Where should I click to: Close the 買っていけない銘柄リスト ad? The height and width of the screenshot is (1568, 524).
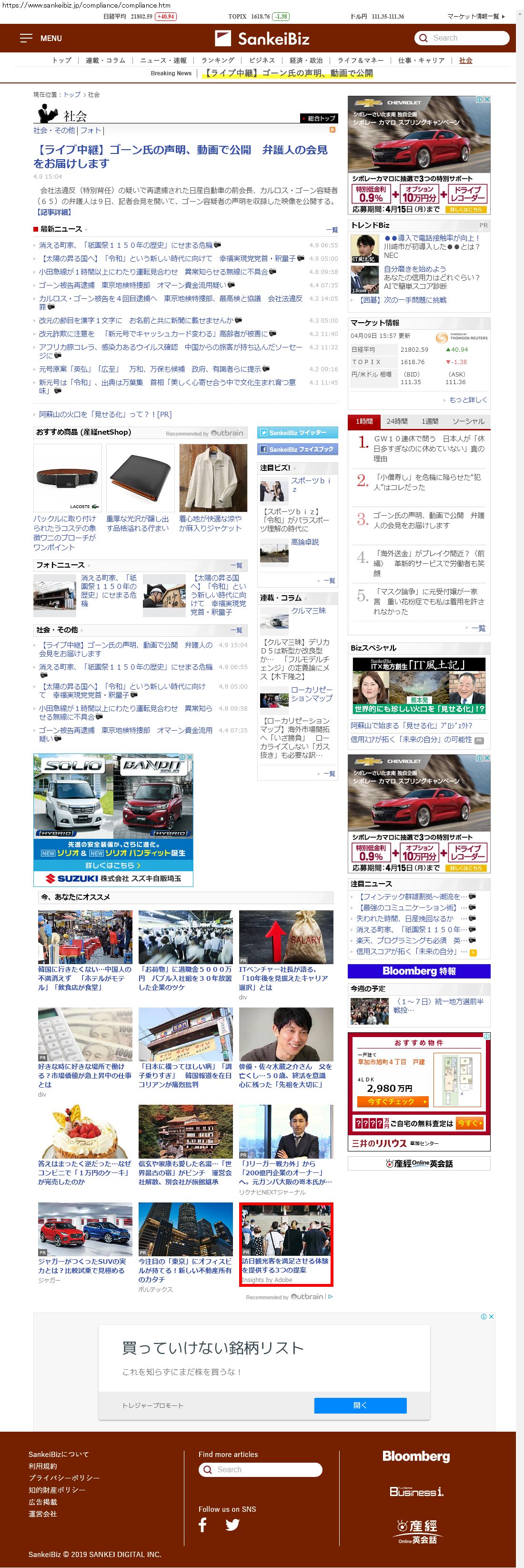pos(491,1316)
